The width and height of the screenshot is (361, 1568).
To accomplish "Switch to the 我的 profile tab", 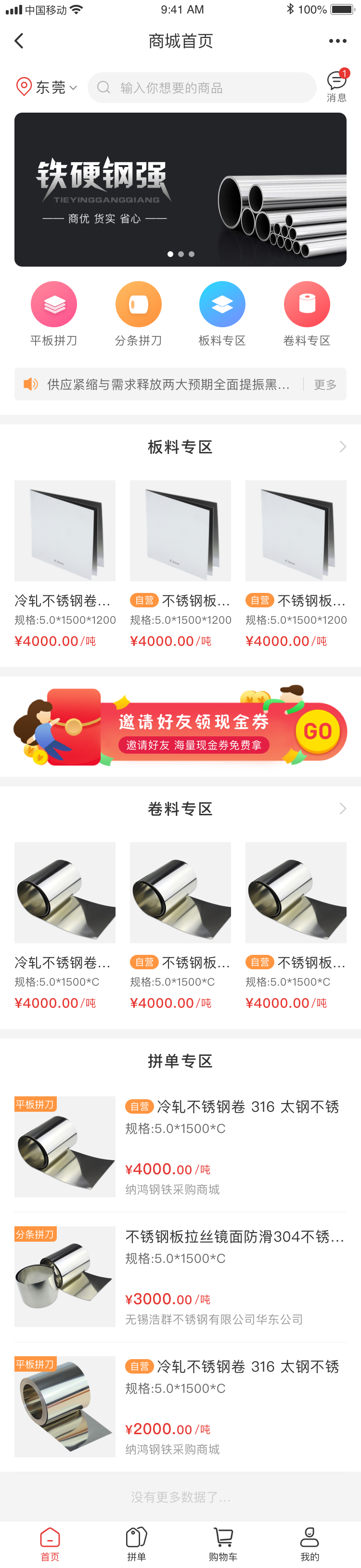I will pos(309,1543).
